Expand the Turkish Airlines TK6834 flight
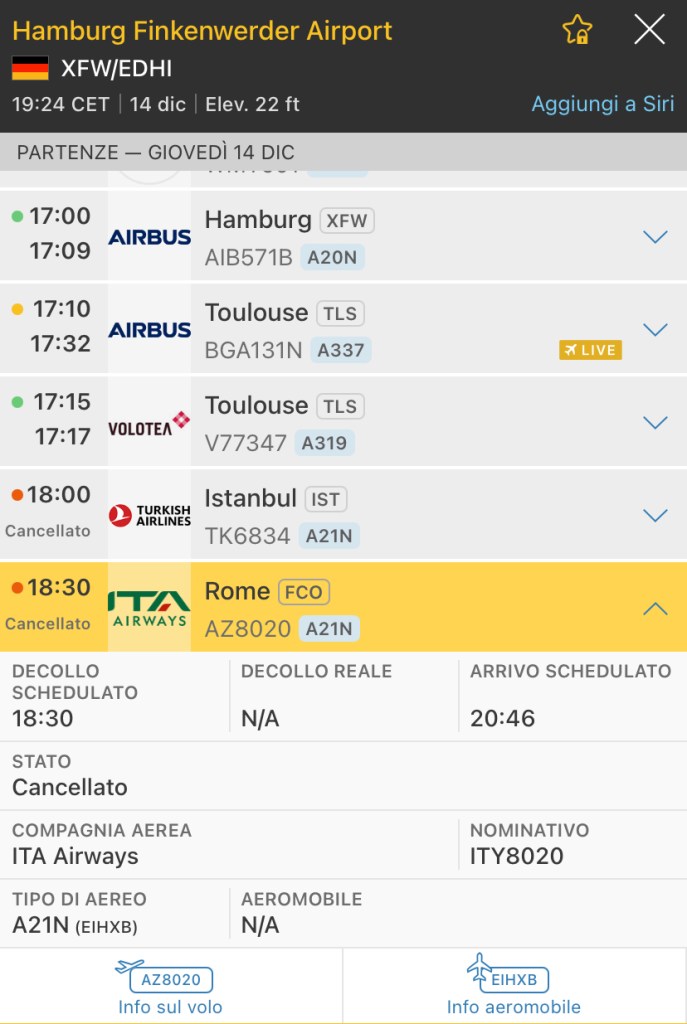 coord(655,515)
